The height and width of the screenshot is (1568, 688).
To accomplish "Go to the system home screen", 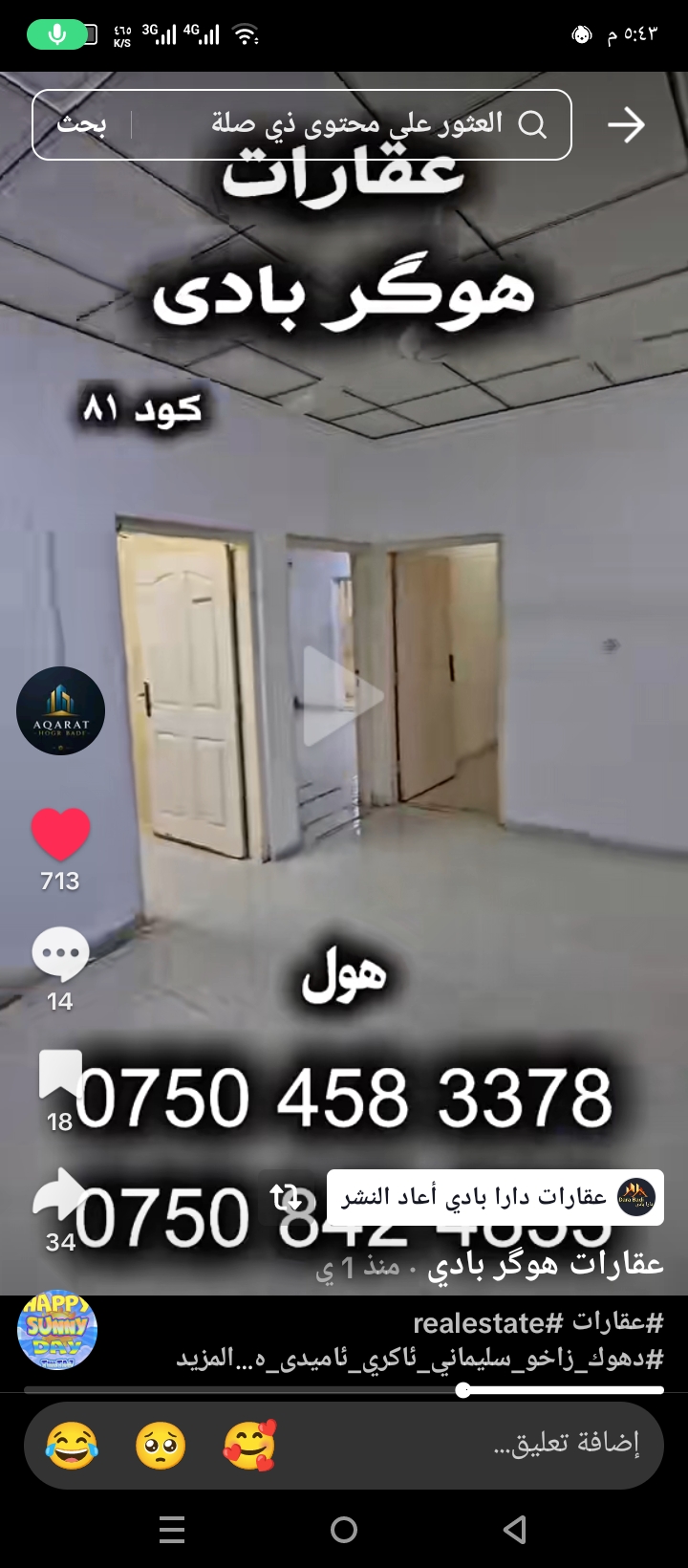I will point(344,1530).
